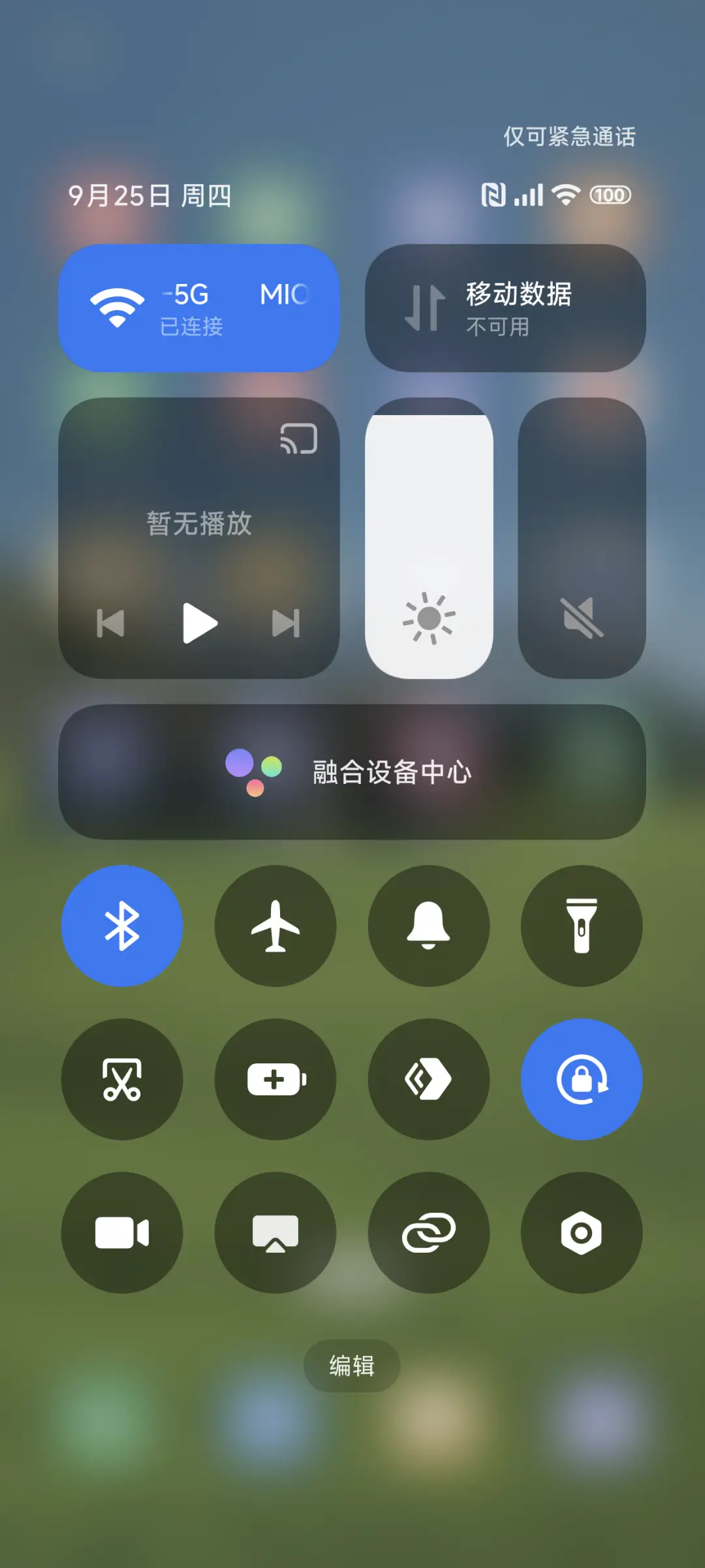The image size is (705, 1568).
Task: Open settings via the nut icon
Action: (582, 1232)
